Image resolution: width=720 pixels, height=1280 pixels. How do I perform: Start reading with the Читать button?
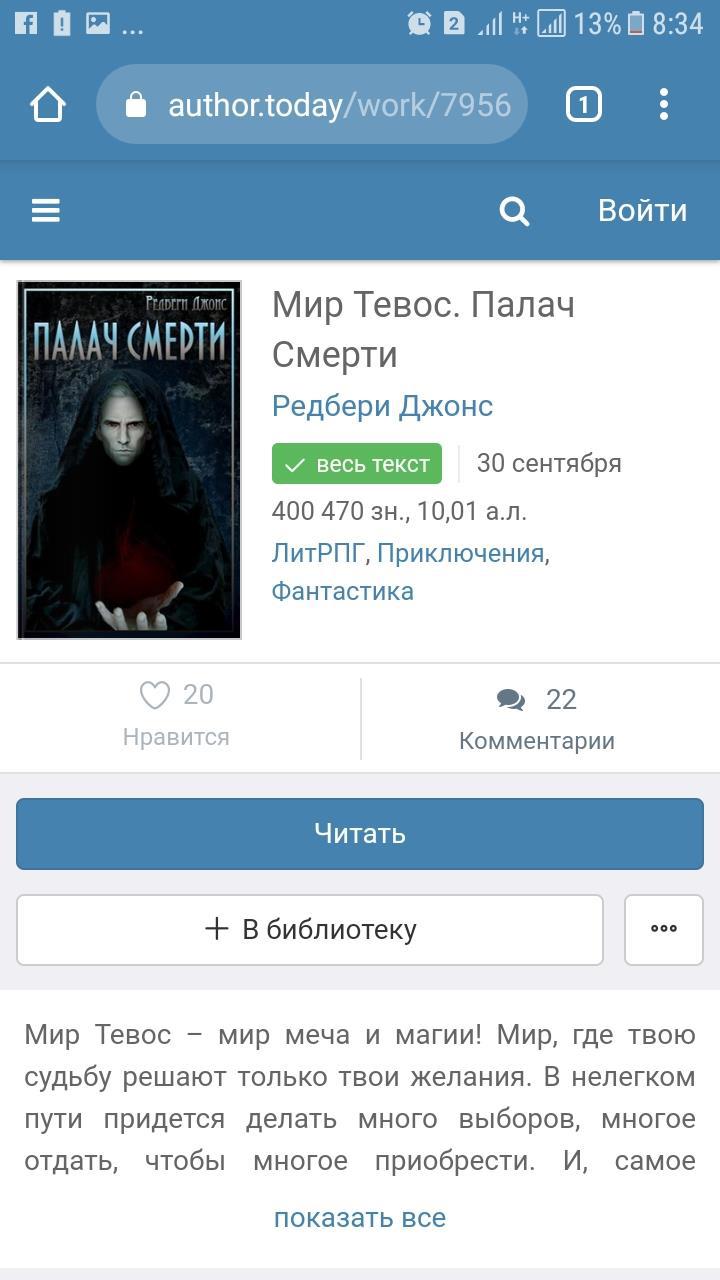click(x=360, y=833)
